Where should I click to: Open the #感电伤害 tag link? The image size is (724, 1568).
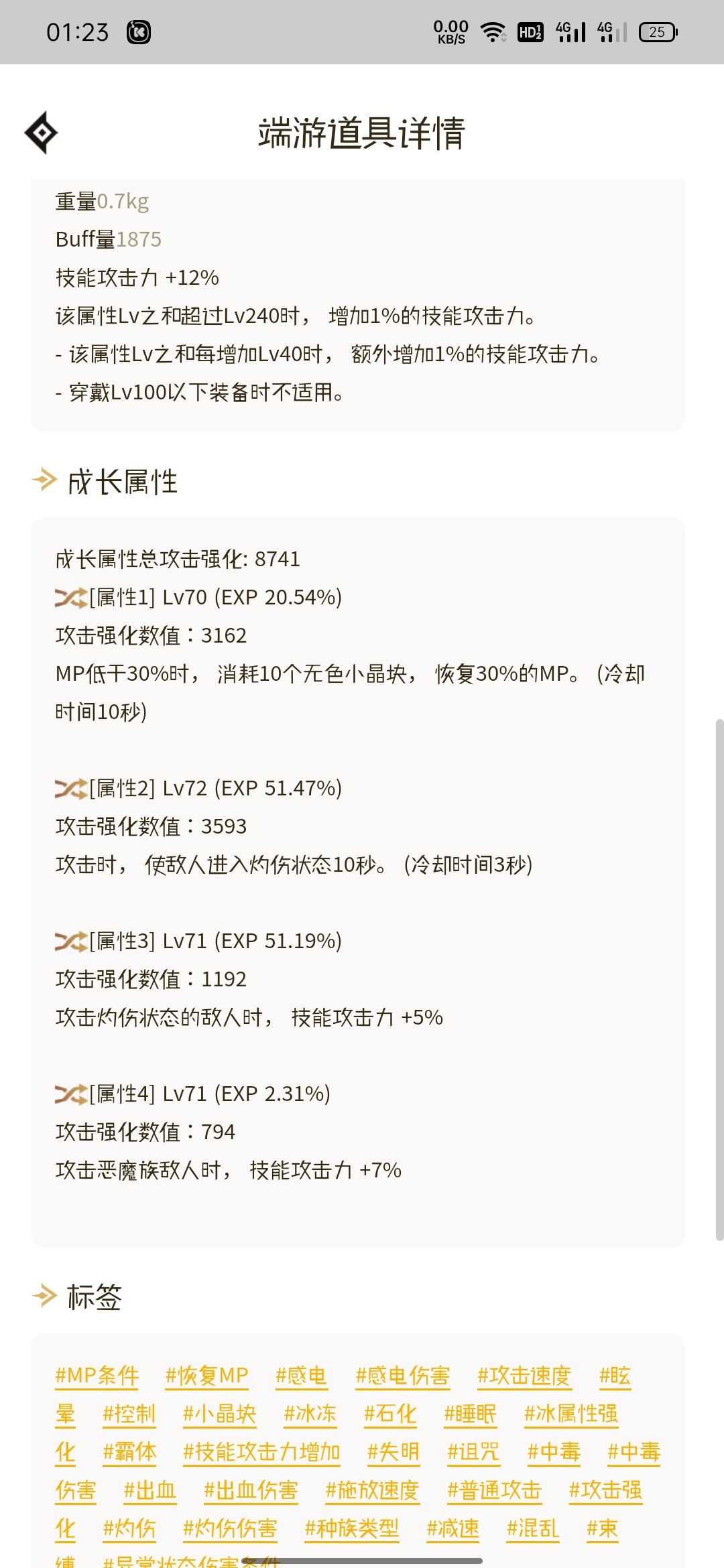tap(403, 1376)
